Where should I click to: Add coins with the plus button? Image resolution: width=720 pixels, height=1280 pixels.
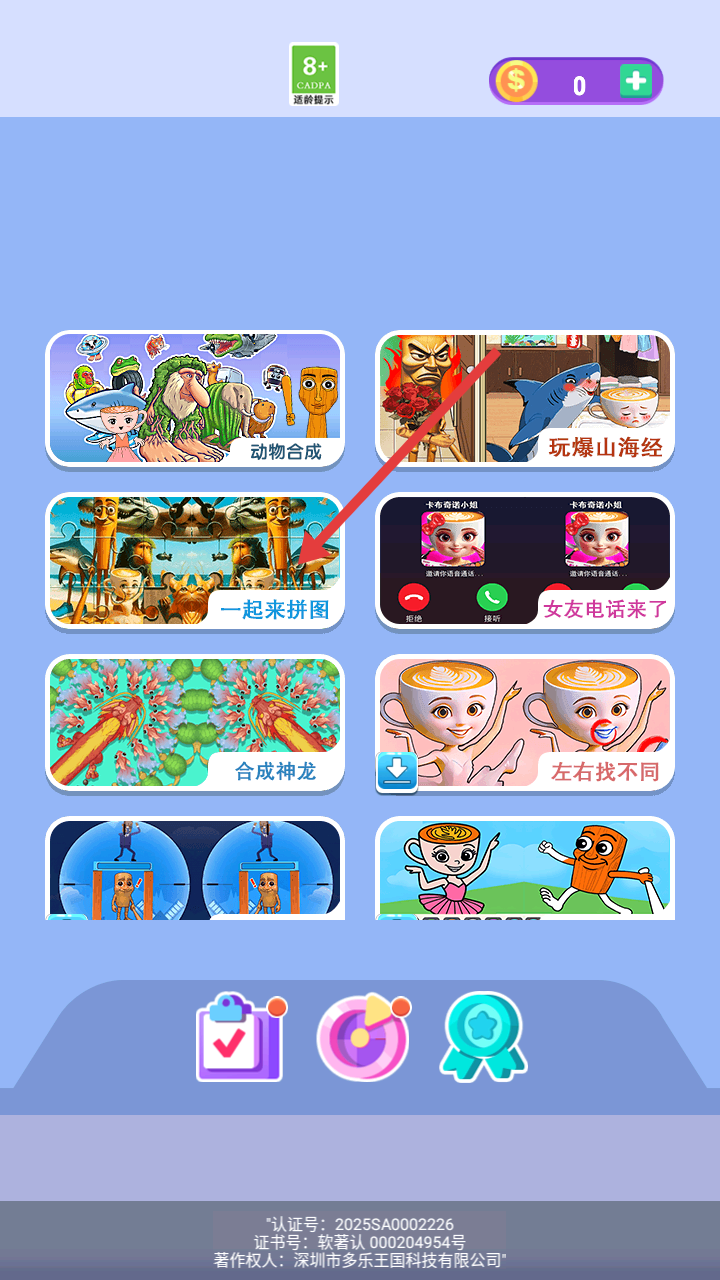tap(635, 81)
